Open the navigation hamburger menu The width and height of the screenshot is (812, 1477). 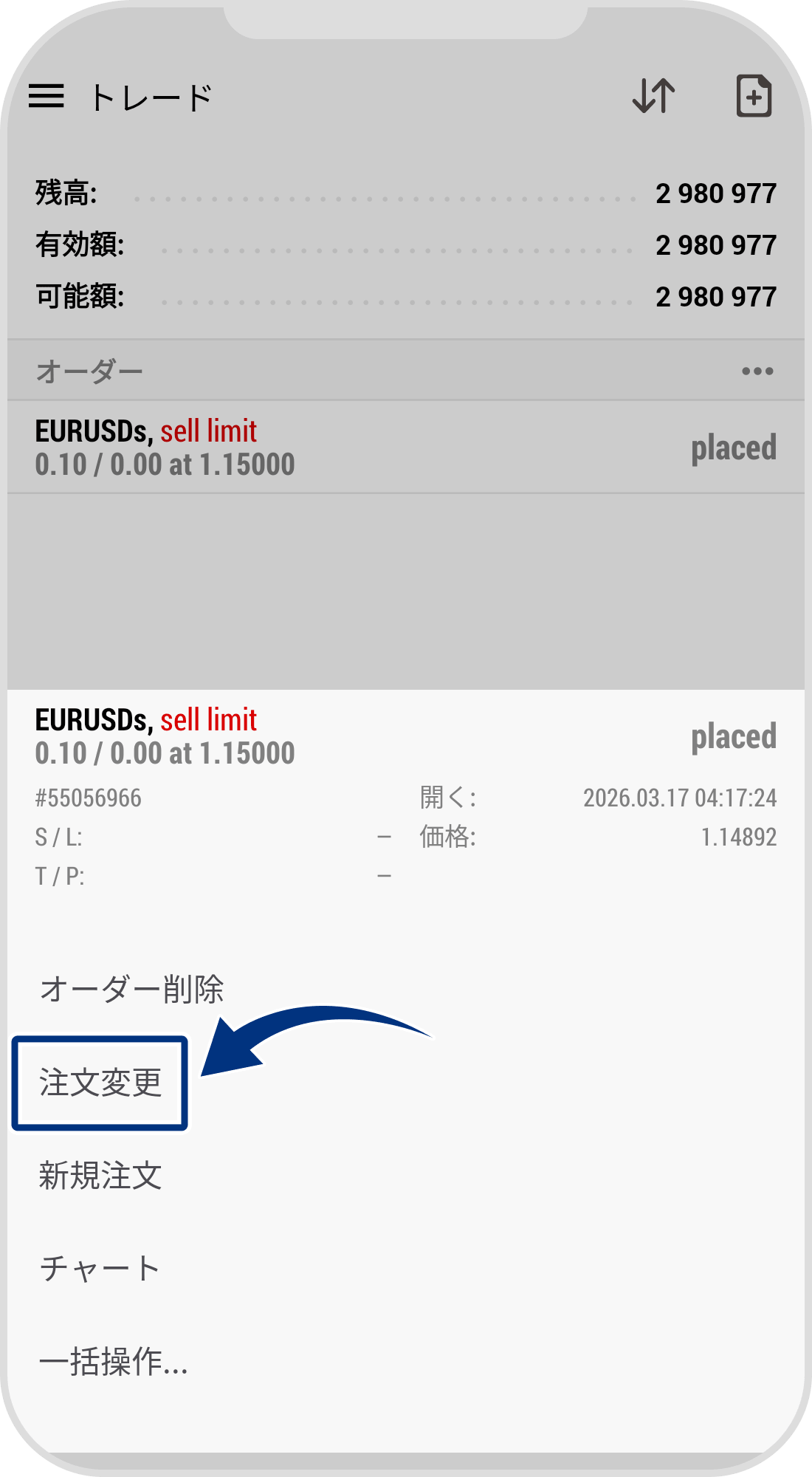pyautogui.click(x=47, y=97)
